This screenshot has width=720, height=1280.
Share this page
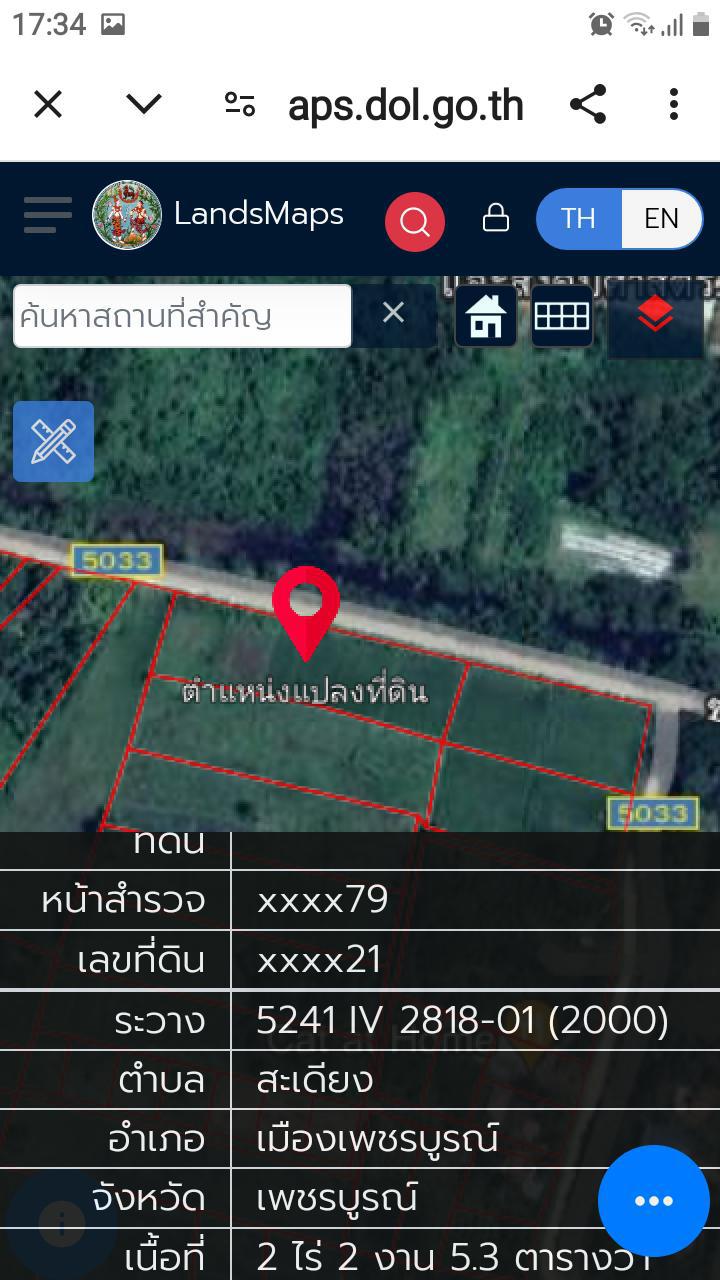point(588,104)
